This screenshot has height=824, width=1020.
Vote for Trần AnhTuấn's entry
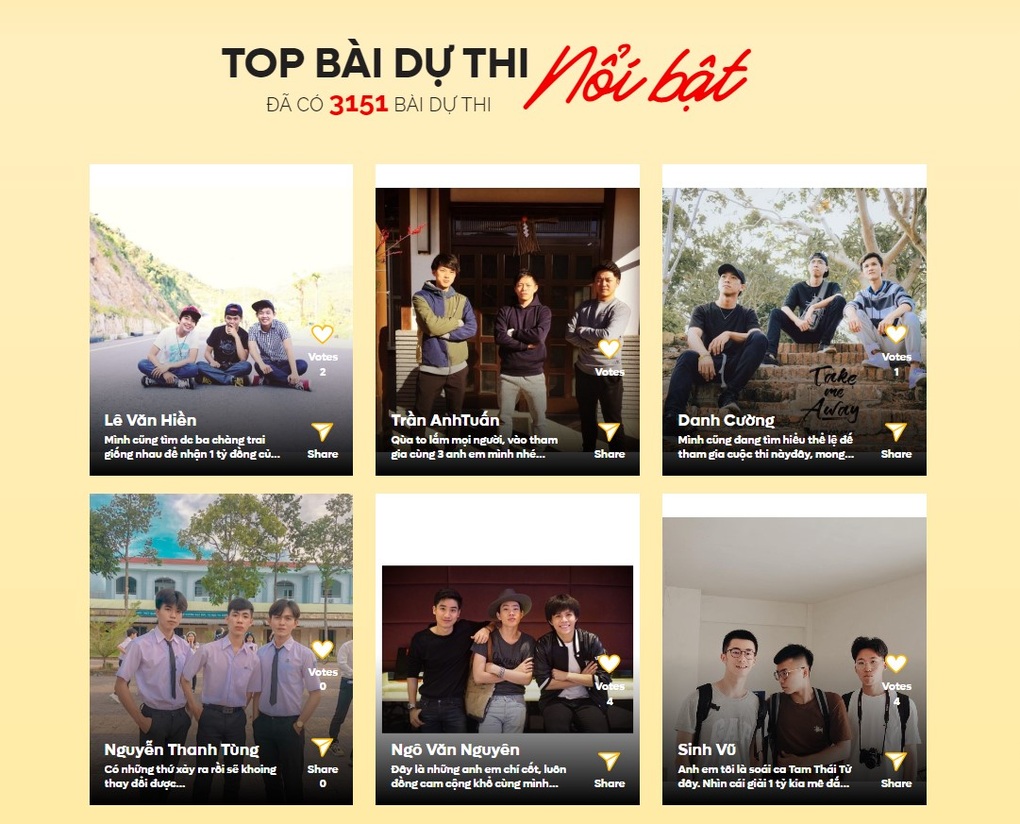pyautogui.click(x=609, y=349)
